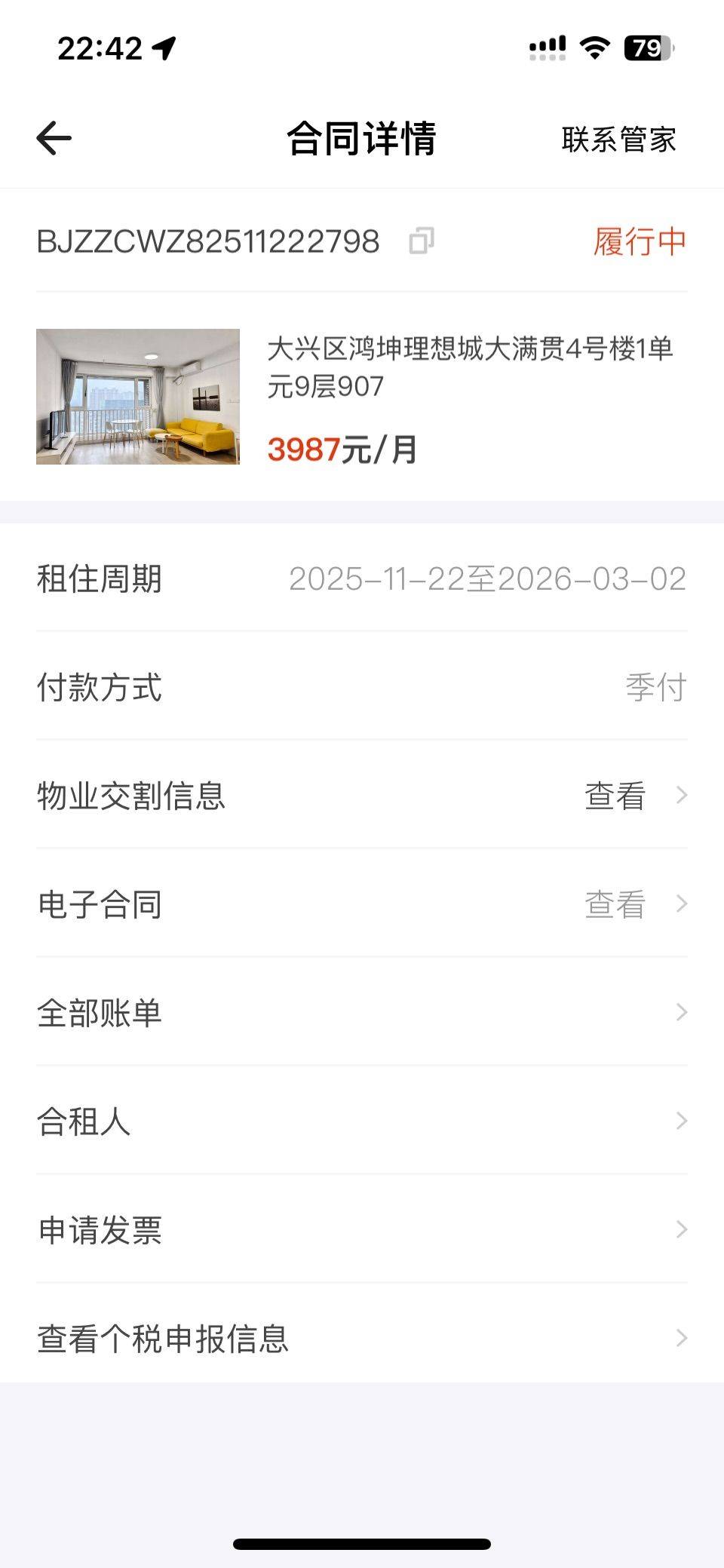View 物业交割信息 details
Viewport: 724px width, 1568px height.
click(x=362, y=796)
